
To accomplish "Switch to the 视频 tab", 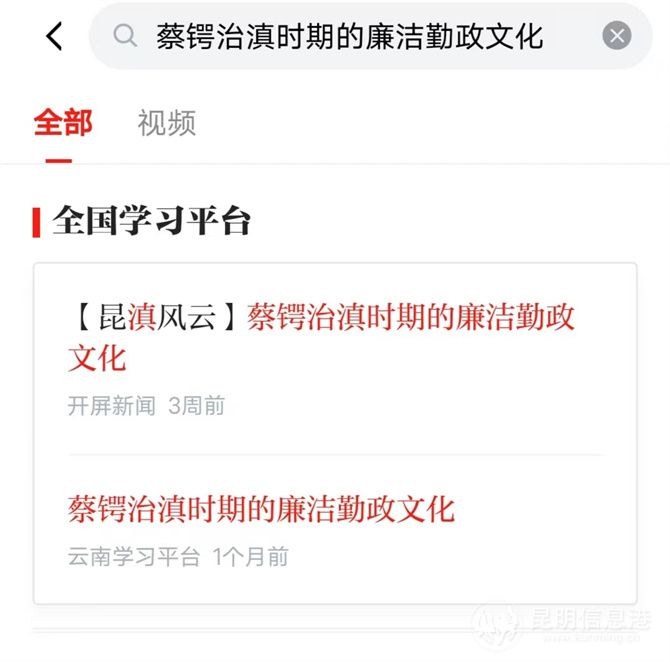I will [166, 123].
